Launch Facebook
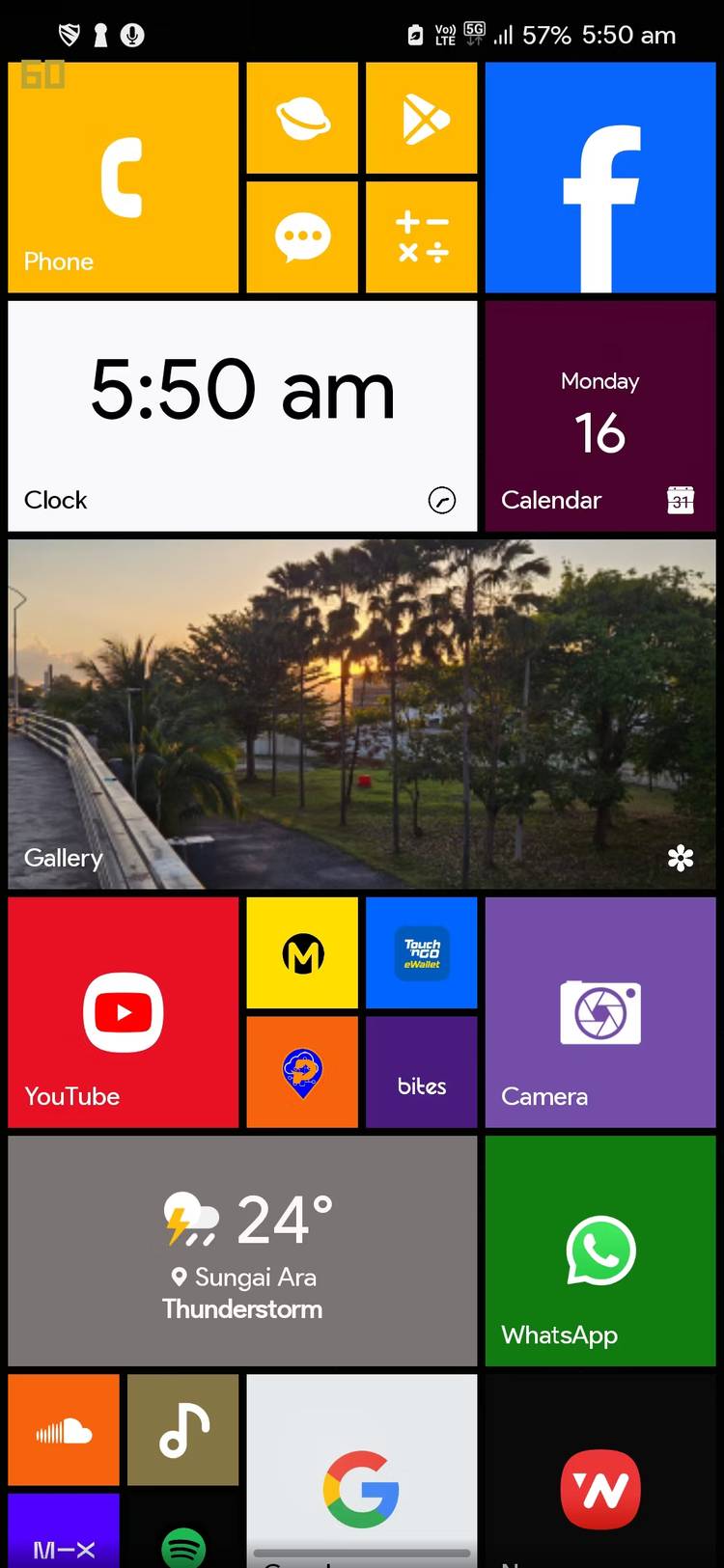Screen dimensions: 724x1568 pyautogui.click(x=599, y=178)
